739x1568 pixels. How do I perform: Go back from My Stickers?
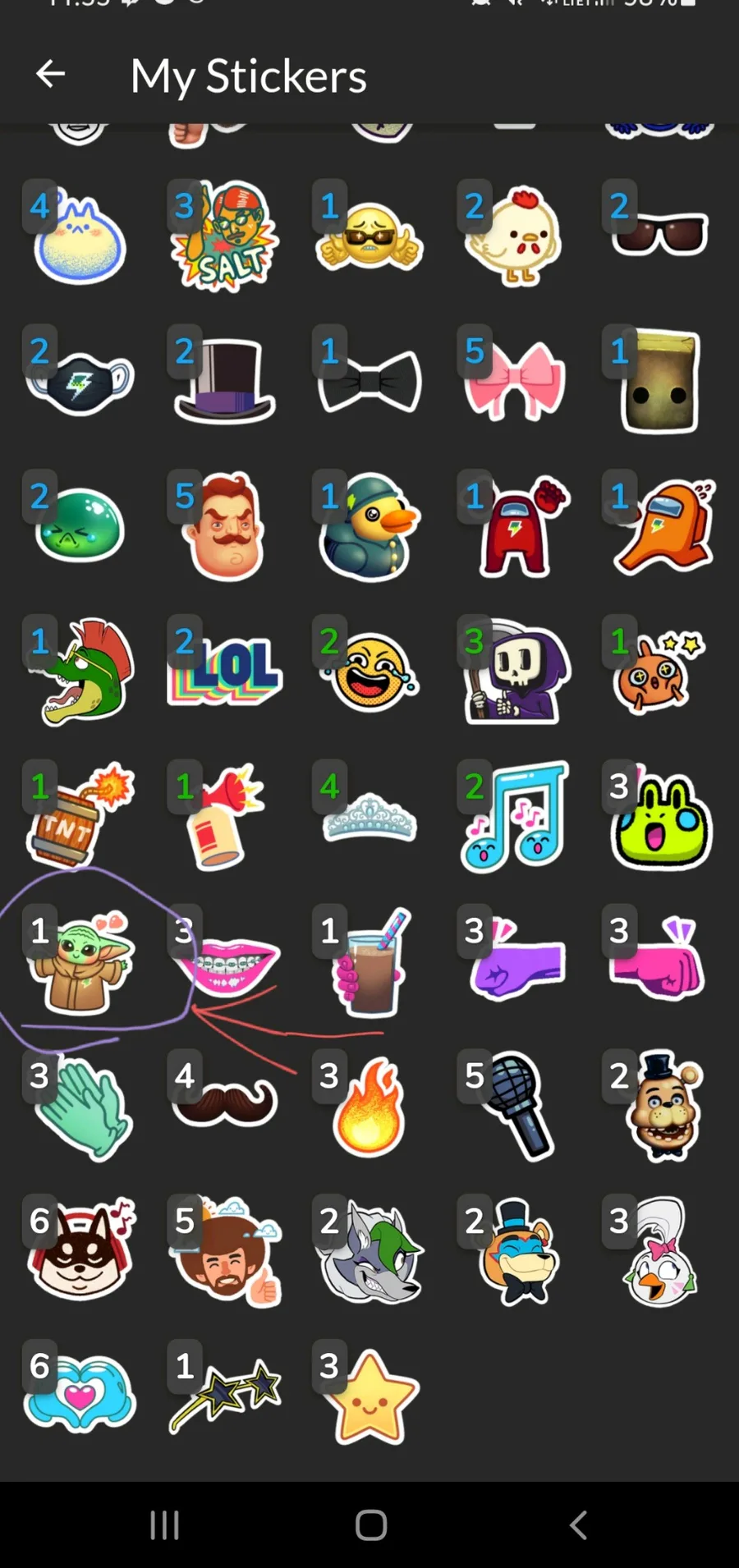[x=51, y=75]
